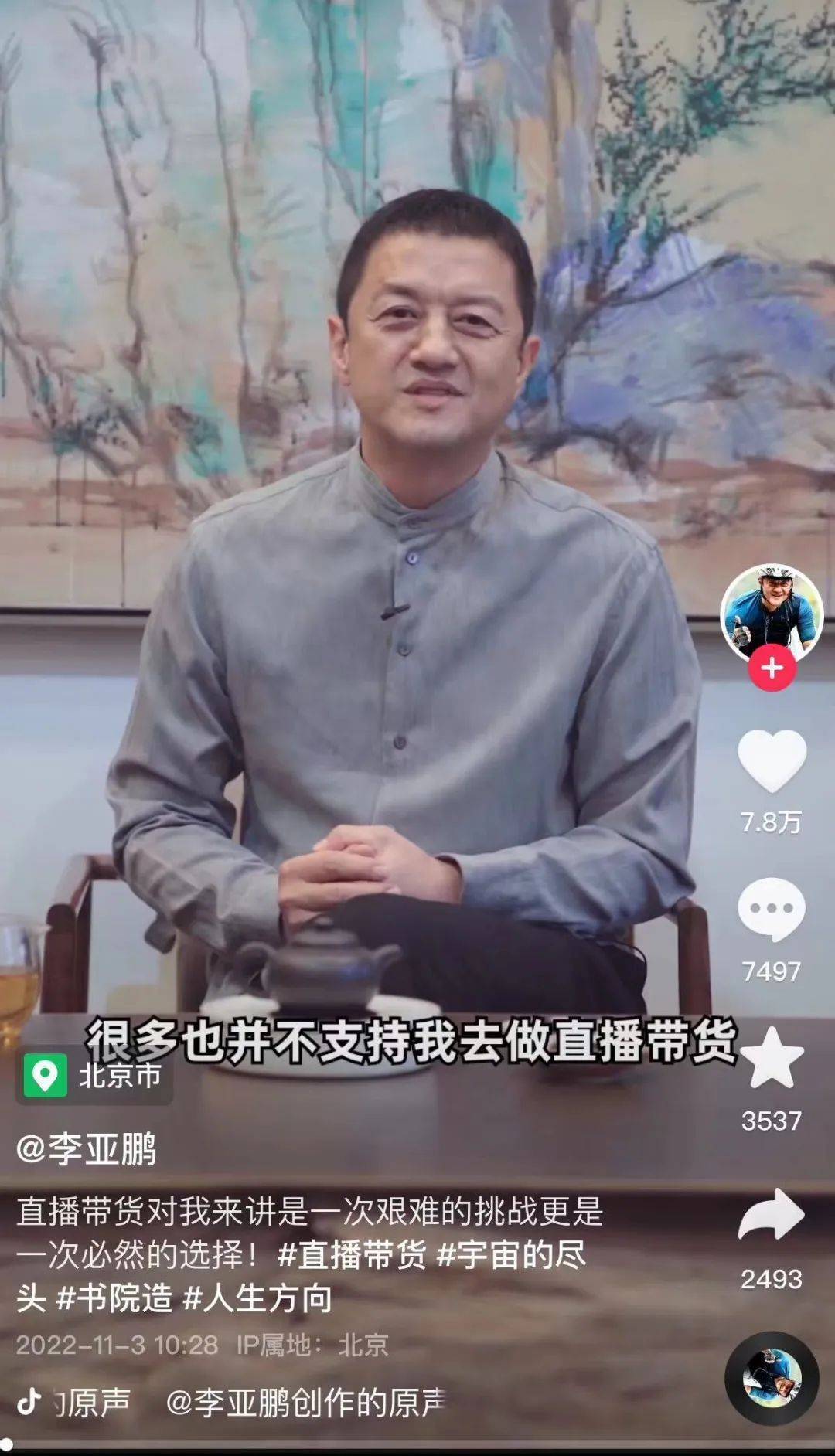Open the creator's profile avatar

point(772,614)
